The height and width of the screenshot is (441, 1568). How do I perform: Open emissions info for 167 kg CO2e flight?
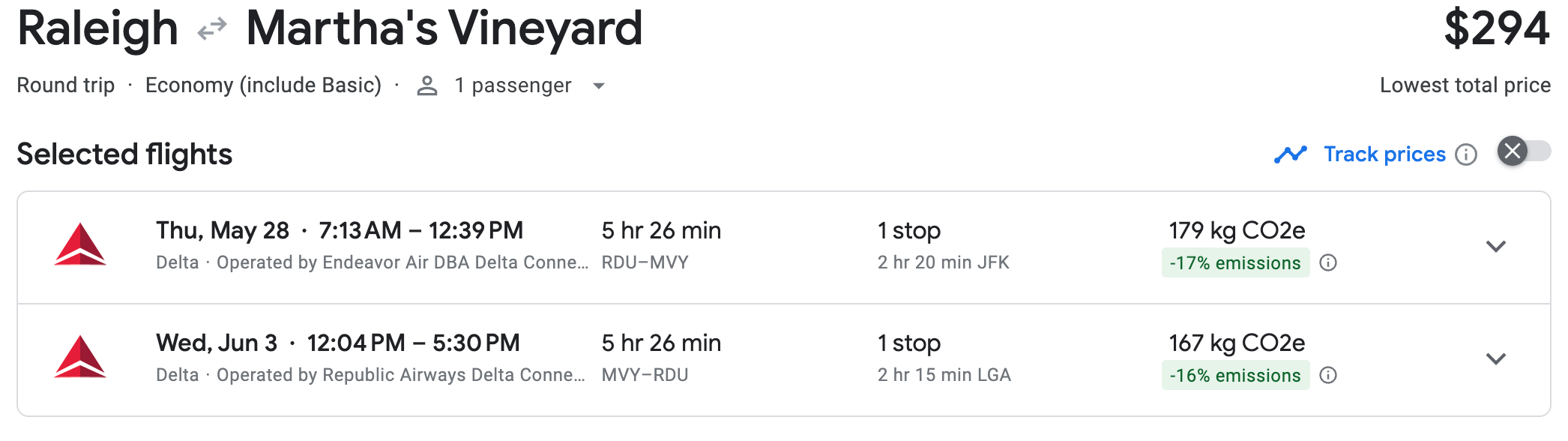[x=1328, y=376]
